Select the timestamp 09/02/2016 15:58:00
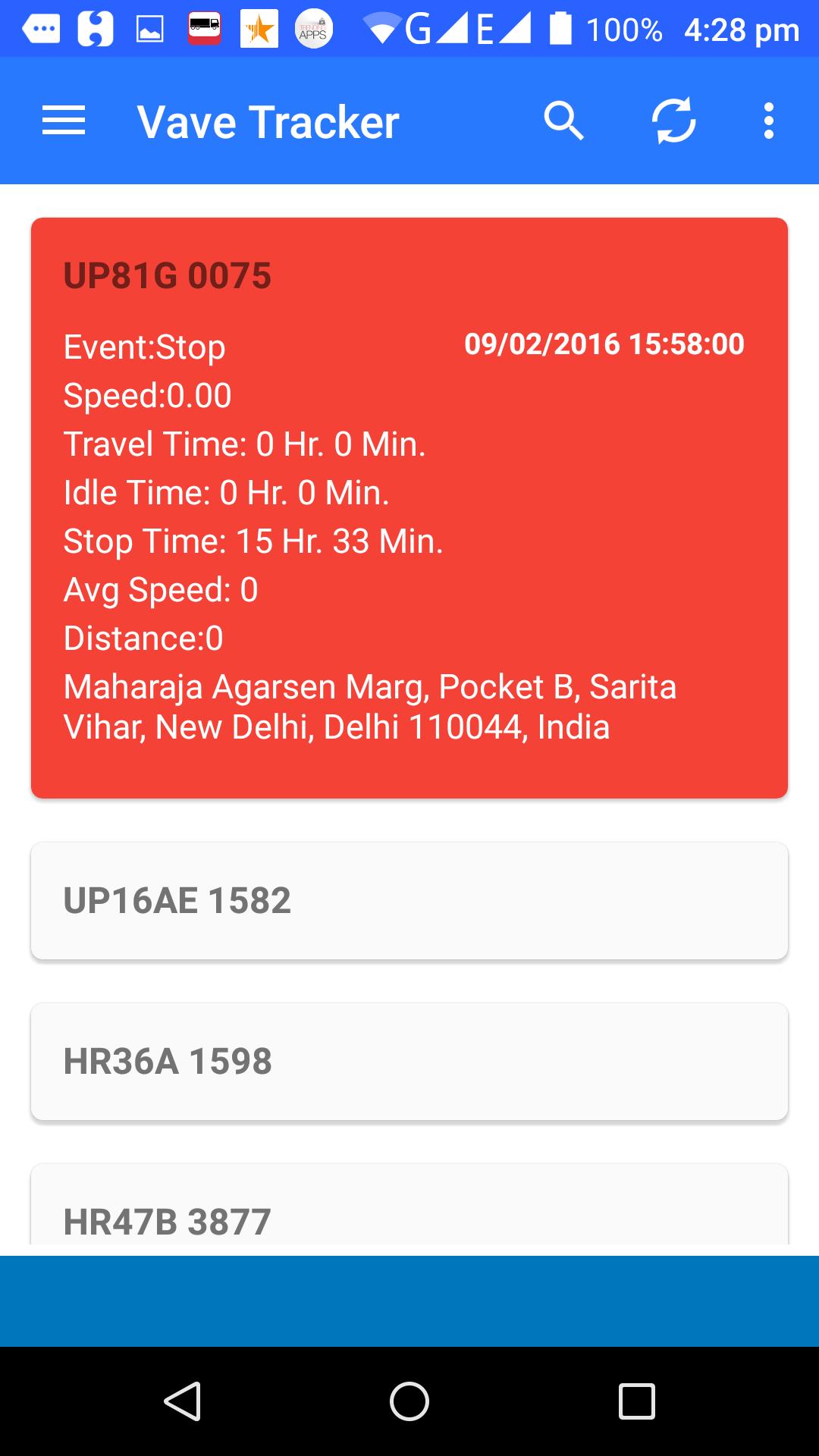Image resolution: width=819 pixels, height=1456 pixels. (604, 345)
